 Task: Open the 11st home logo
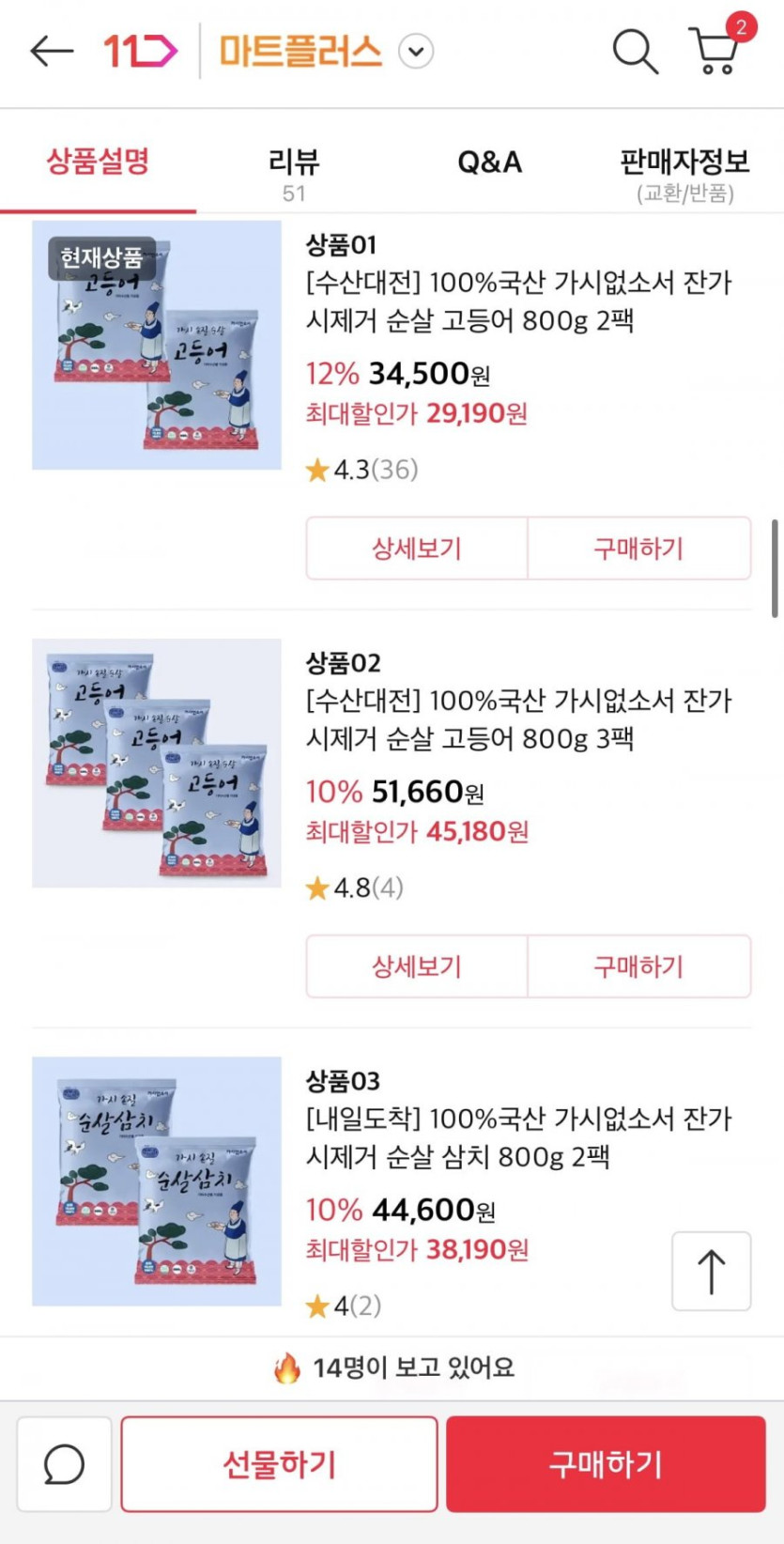pyautogui.click(x=140, y=51)
